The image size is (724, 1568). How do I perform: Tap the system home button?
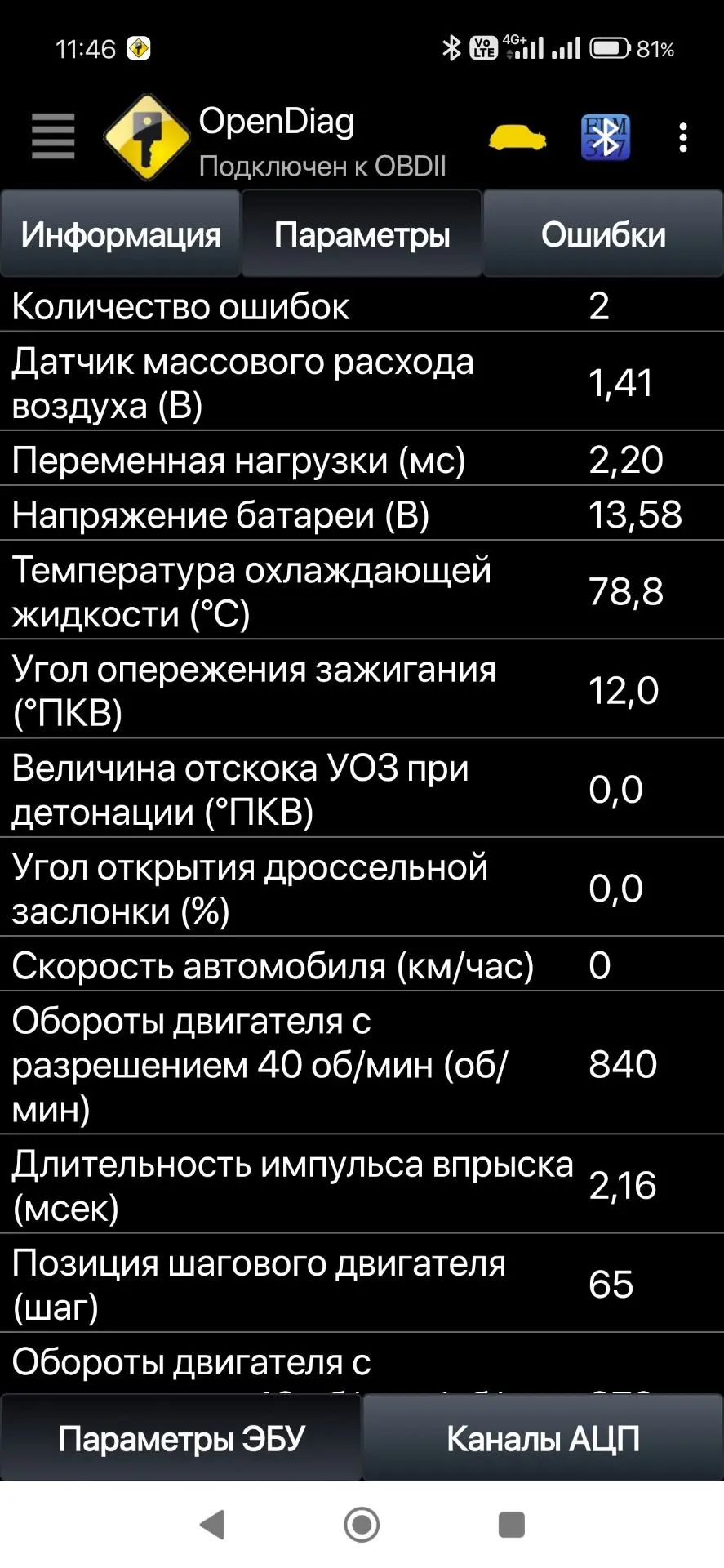(362, 1525)
